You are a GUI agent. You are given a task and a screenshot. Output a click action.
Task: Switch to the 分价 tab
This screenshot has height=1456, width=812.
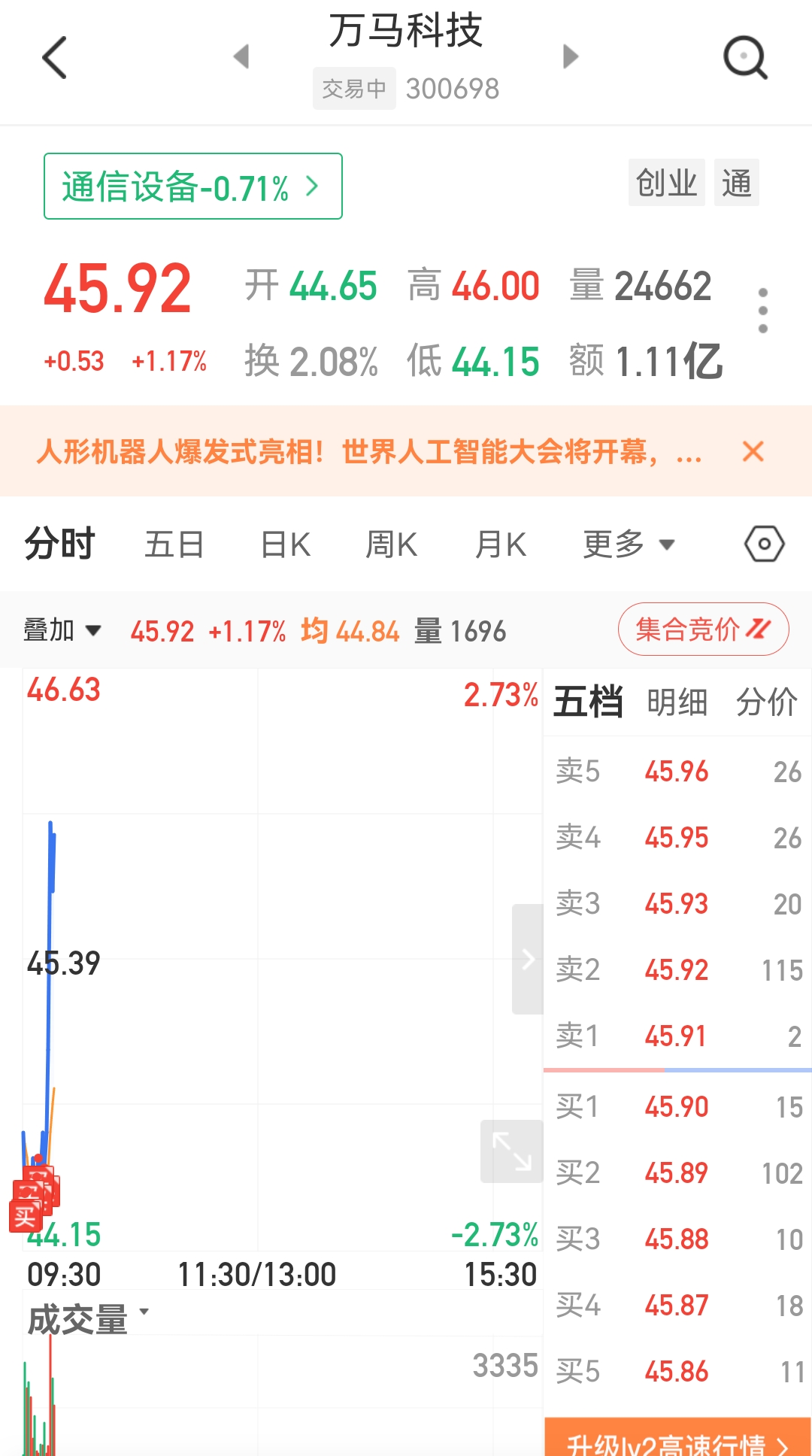[766, 702]
